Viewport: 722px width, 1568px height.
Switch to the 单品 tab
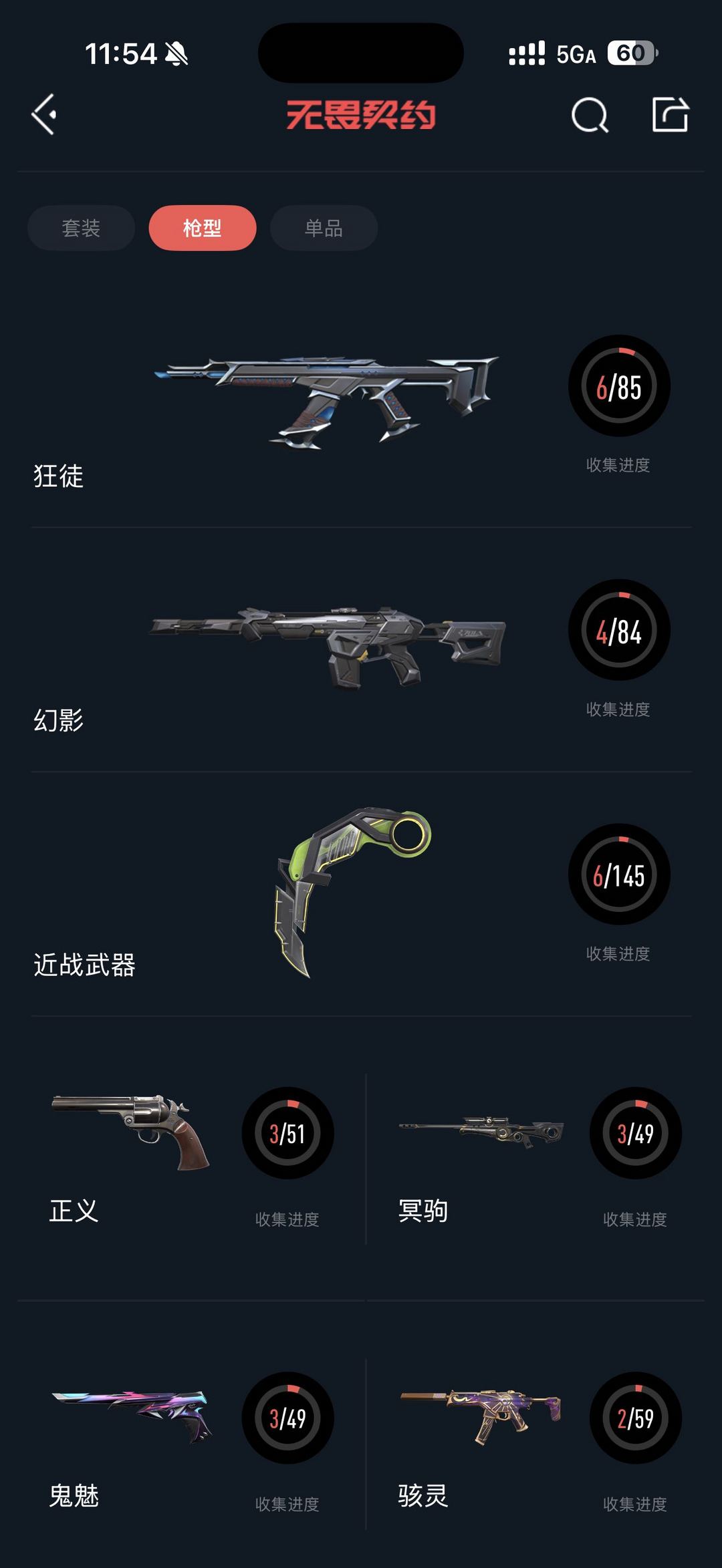click(x=324, y=228)
